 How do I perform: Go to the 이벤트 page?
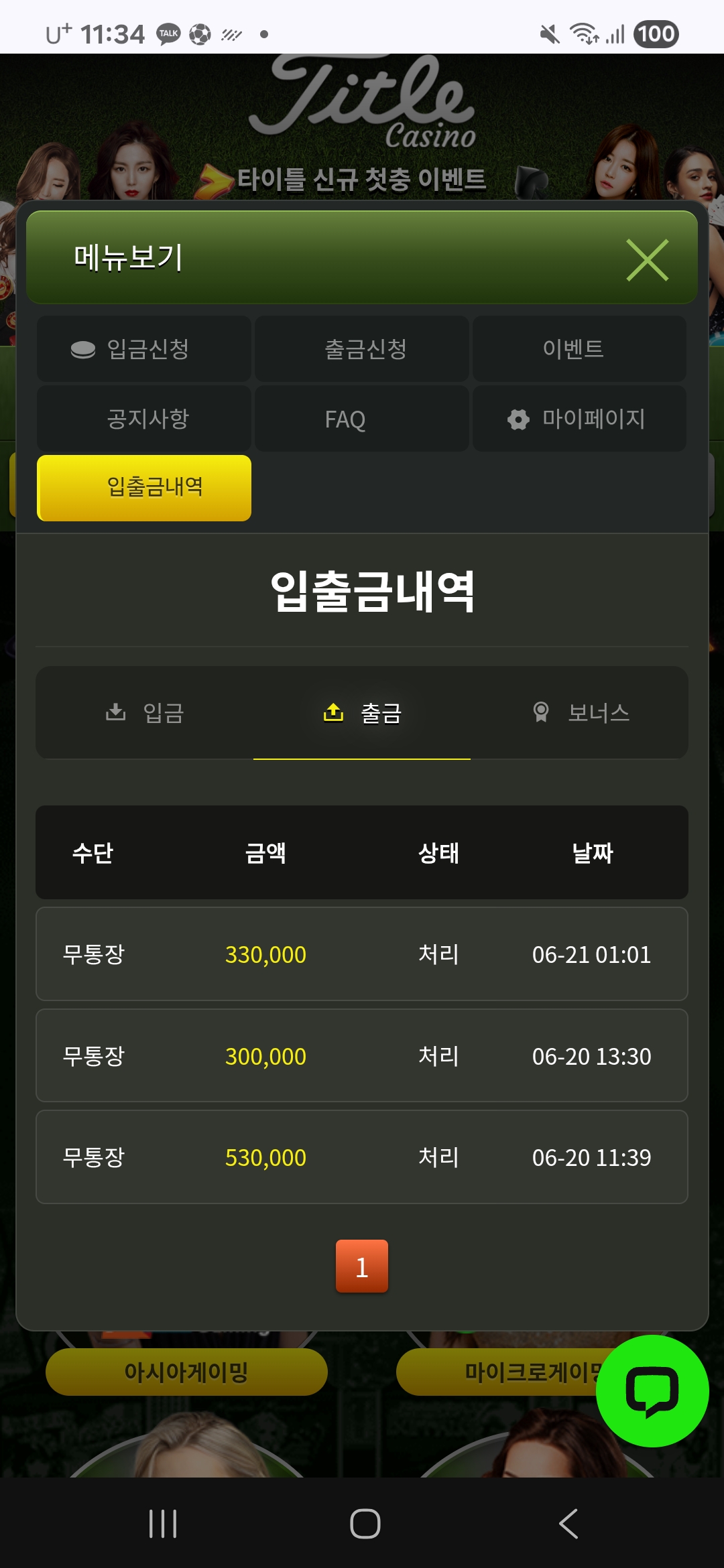click(x=579, y=349)
